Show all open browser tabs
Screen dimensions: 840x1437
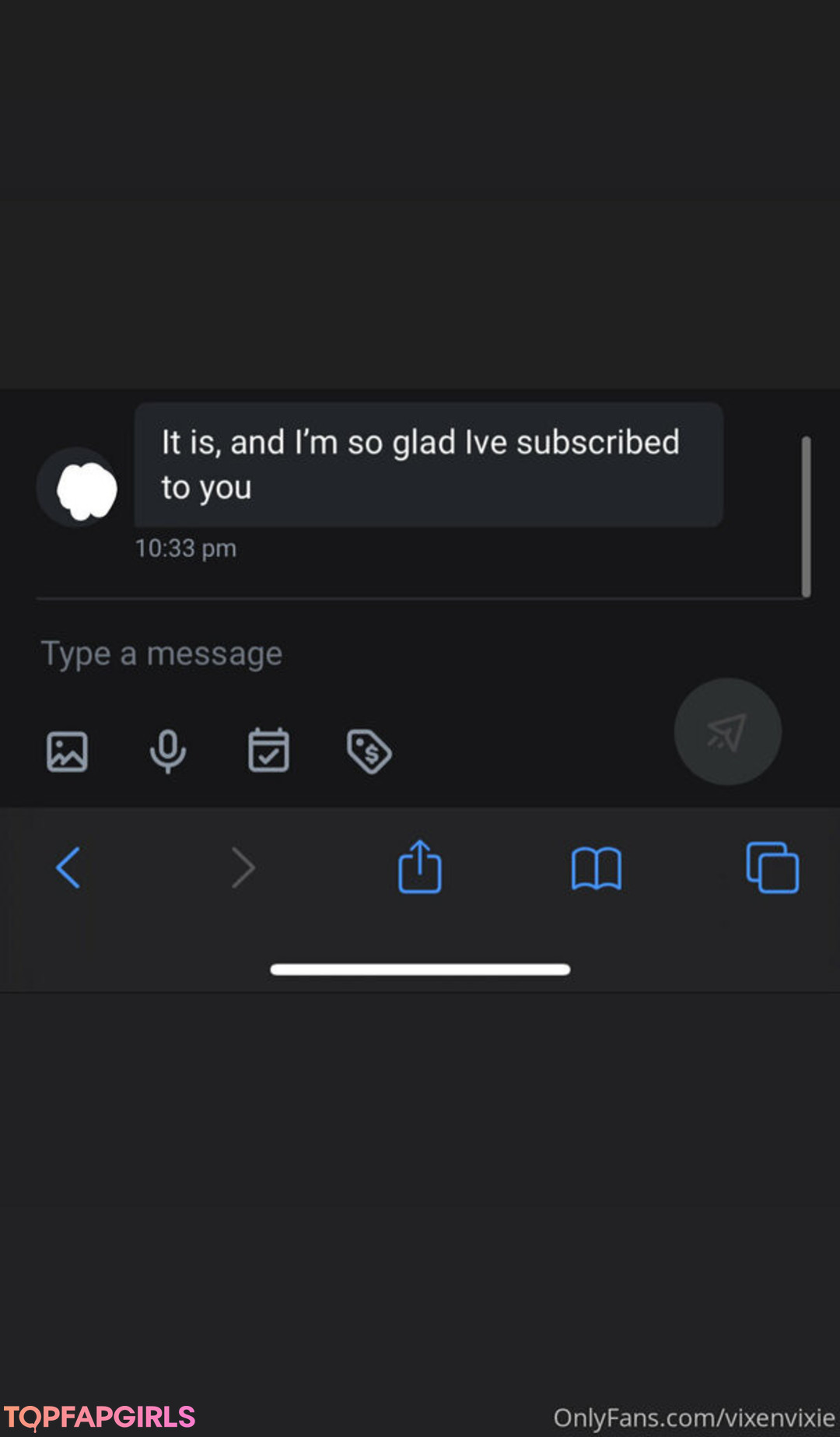tap(772, 867)
